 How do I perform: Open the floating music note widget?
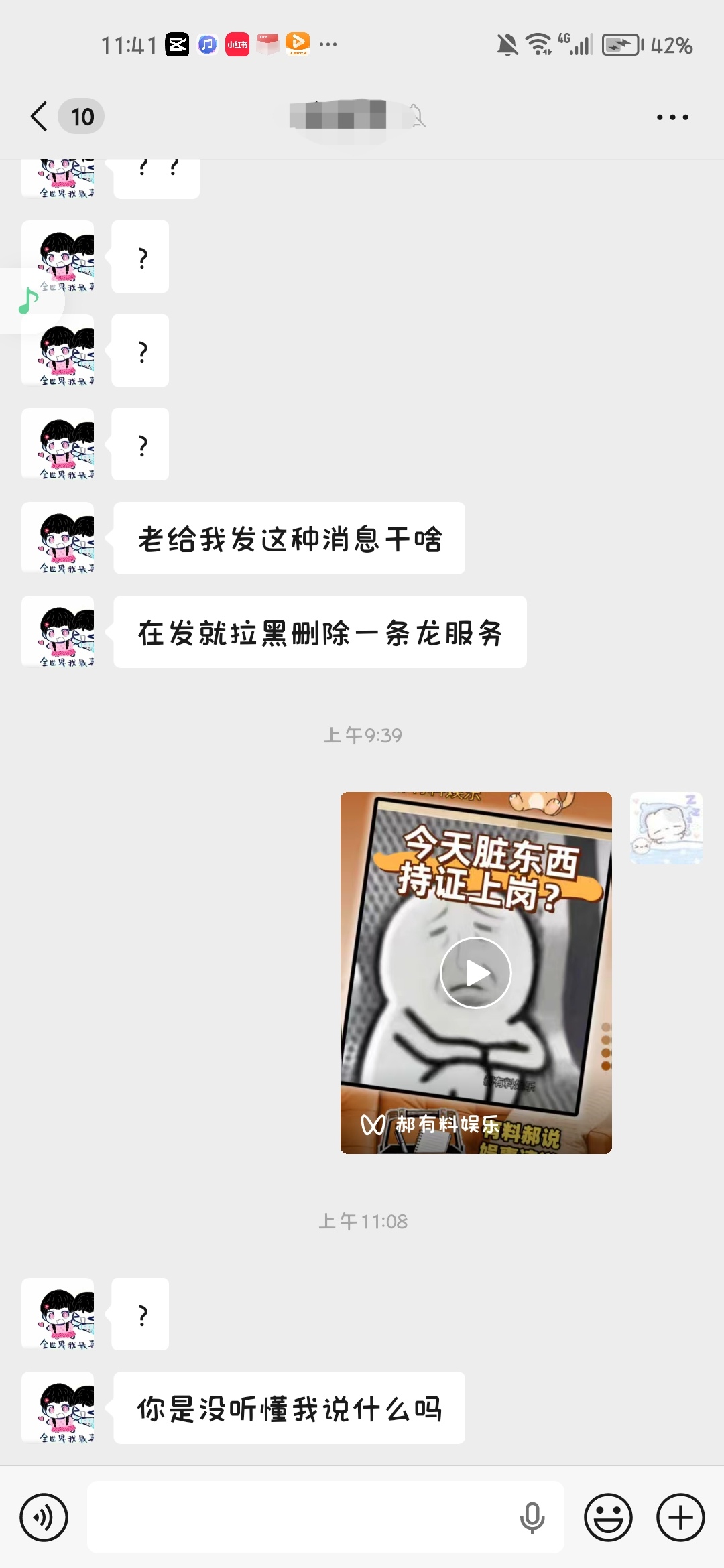29,301
